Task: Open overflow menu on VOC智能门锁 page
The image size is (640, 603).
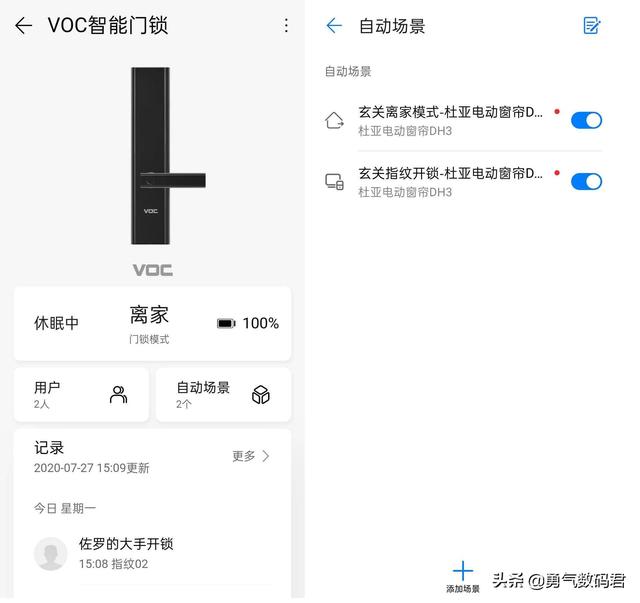Action: pyautogui.click(x=286, y=26)
